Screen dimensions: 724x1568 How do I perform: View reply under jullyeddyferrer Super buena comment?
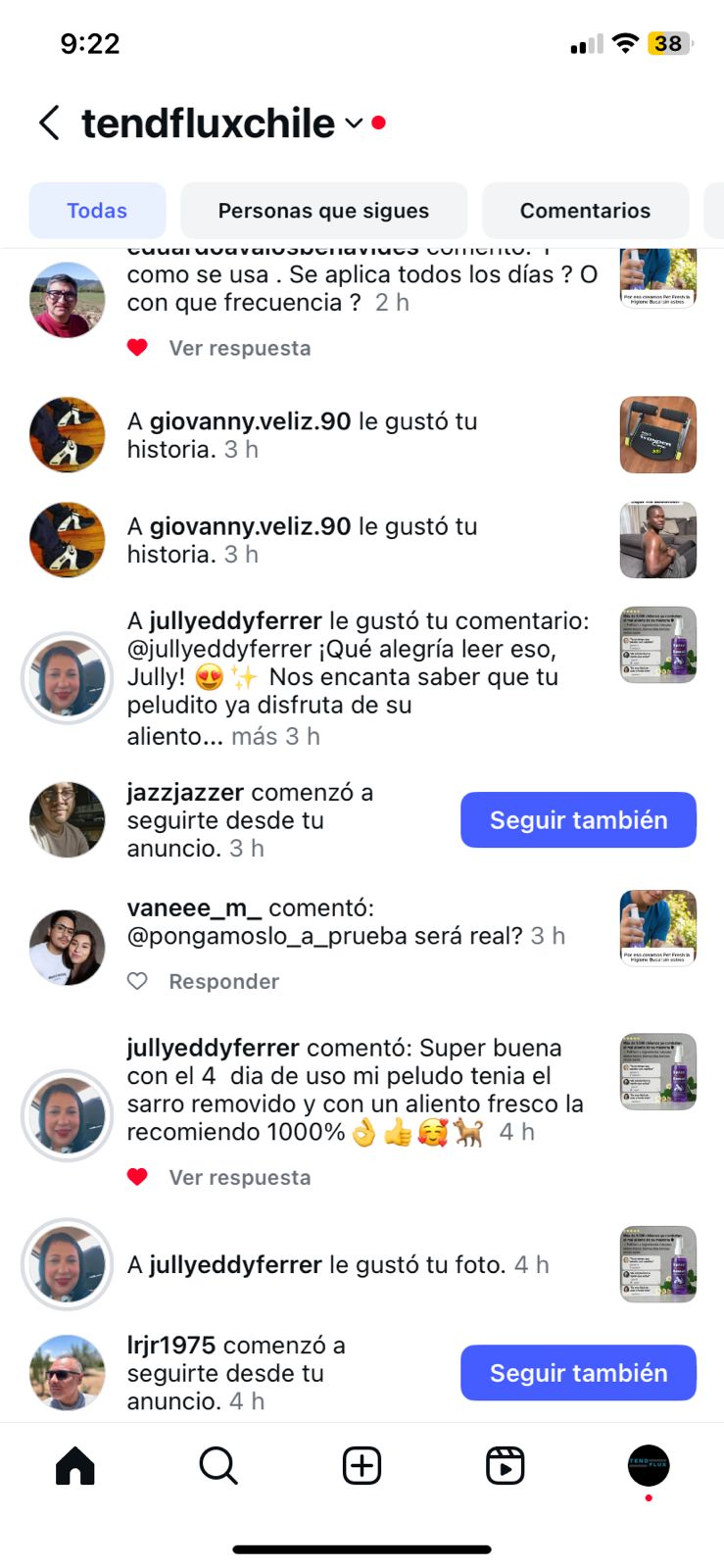(239, 1177)
